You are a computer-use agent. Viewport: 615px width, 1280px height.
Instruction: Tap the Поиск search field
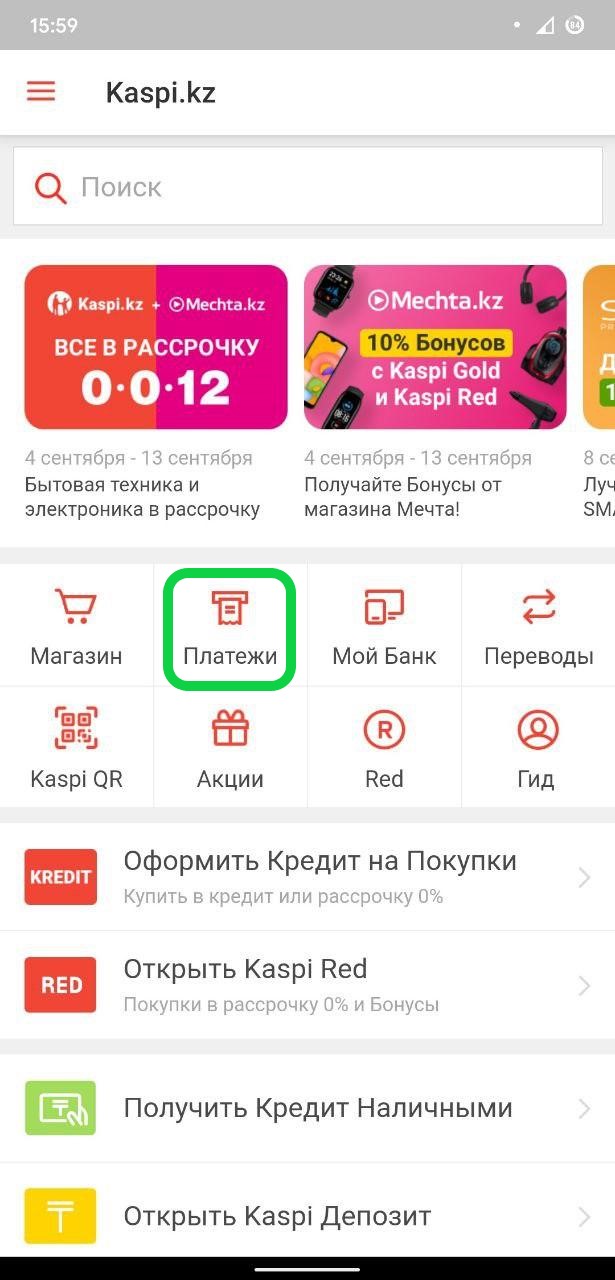(307, 187)
